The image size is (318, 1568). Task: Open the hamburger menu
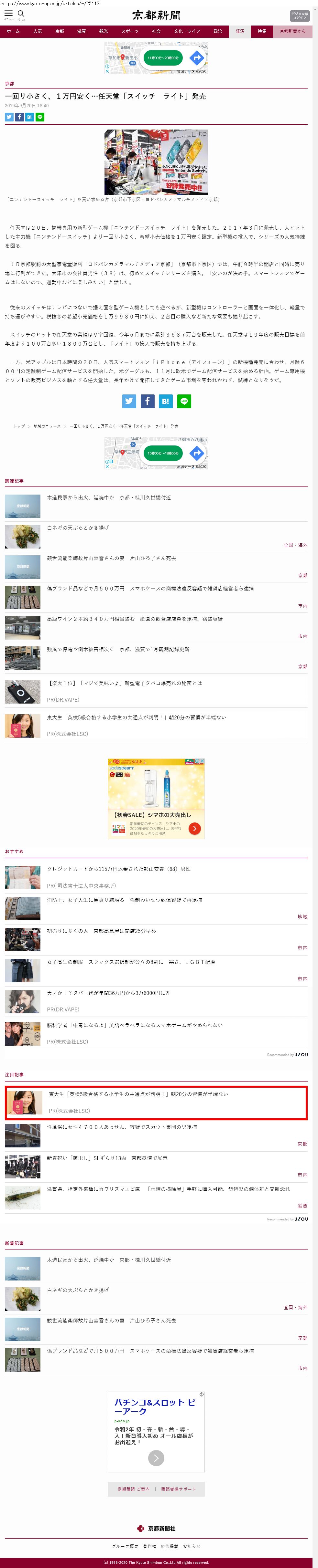click(8, 13)
